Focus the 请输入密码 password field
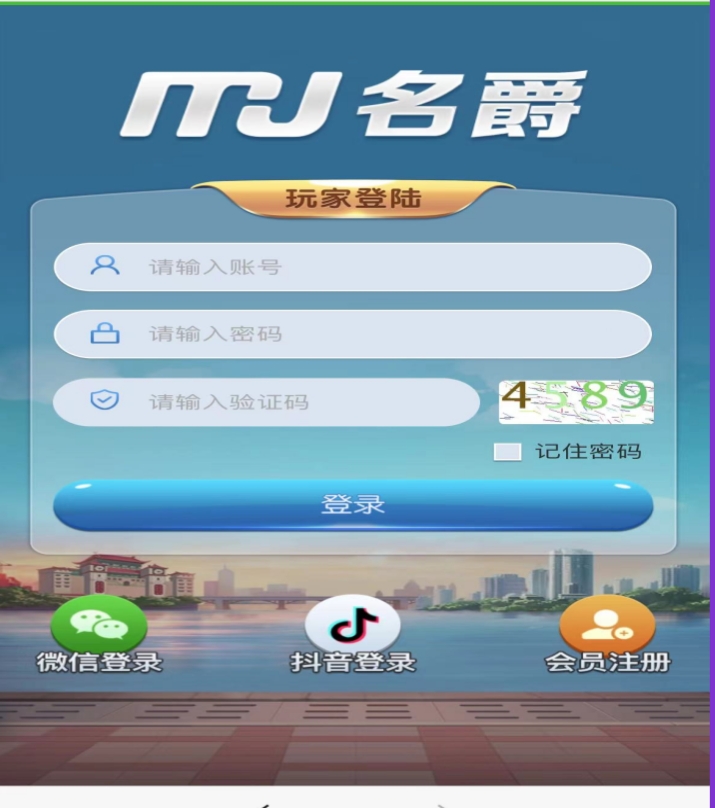 352,334
